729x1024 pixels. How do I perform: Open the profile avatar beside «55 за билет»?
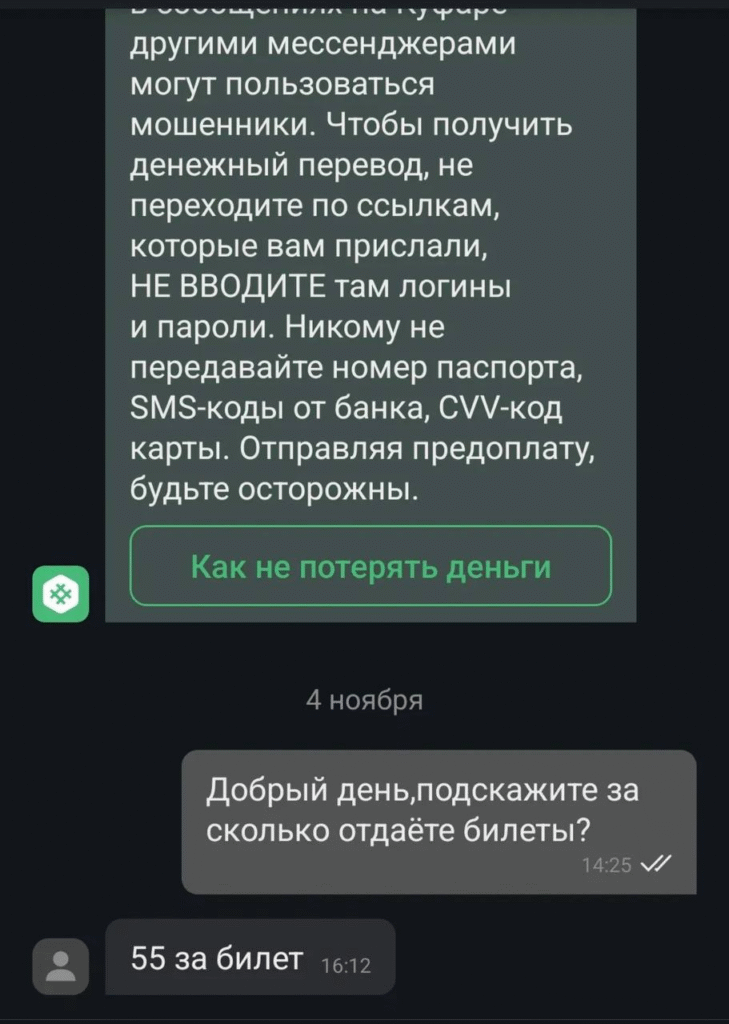61,966
